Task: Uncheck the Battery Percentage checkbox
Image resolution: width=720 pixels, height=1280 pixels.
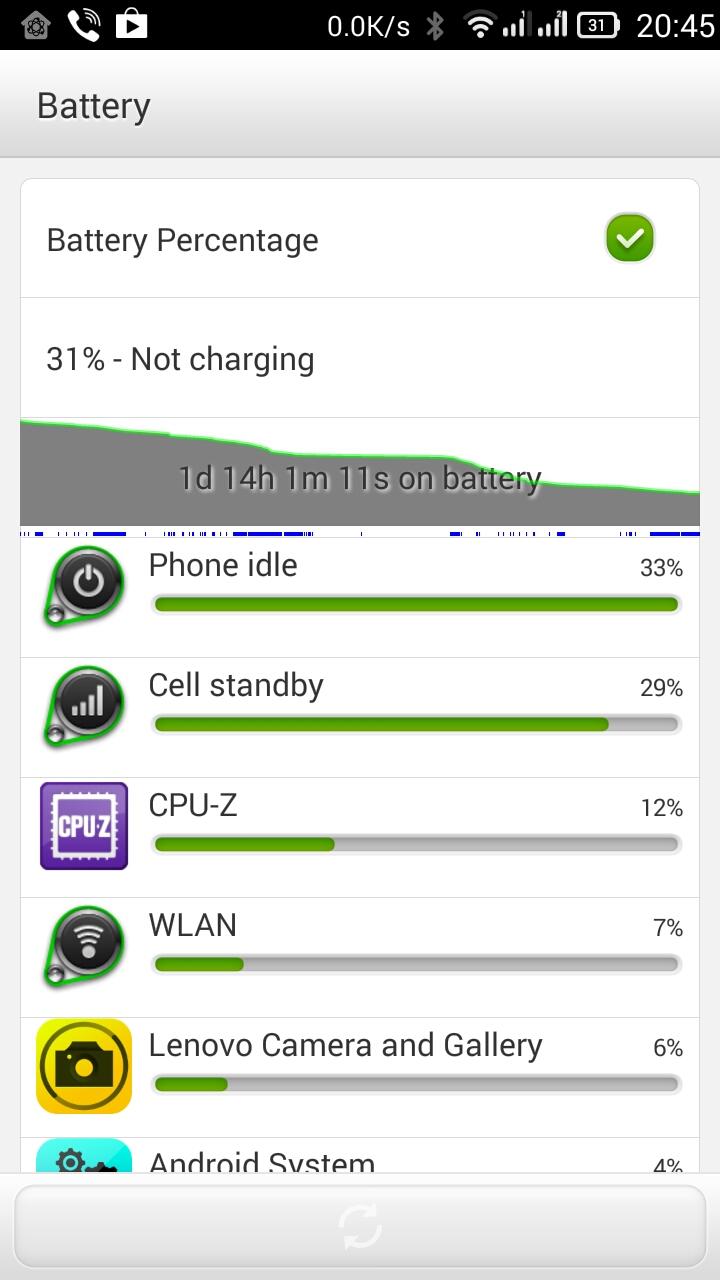Action: (630, 238)
